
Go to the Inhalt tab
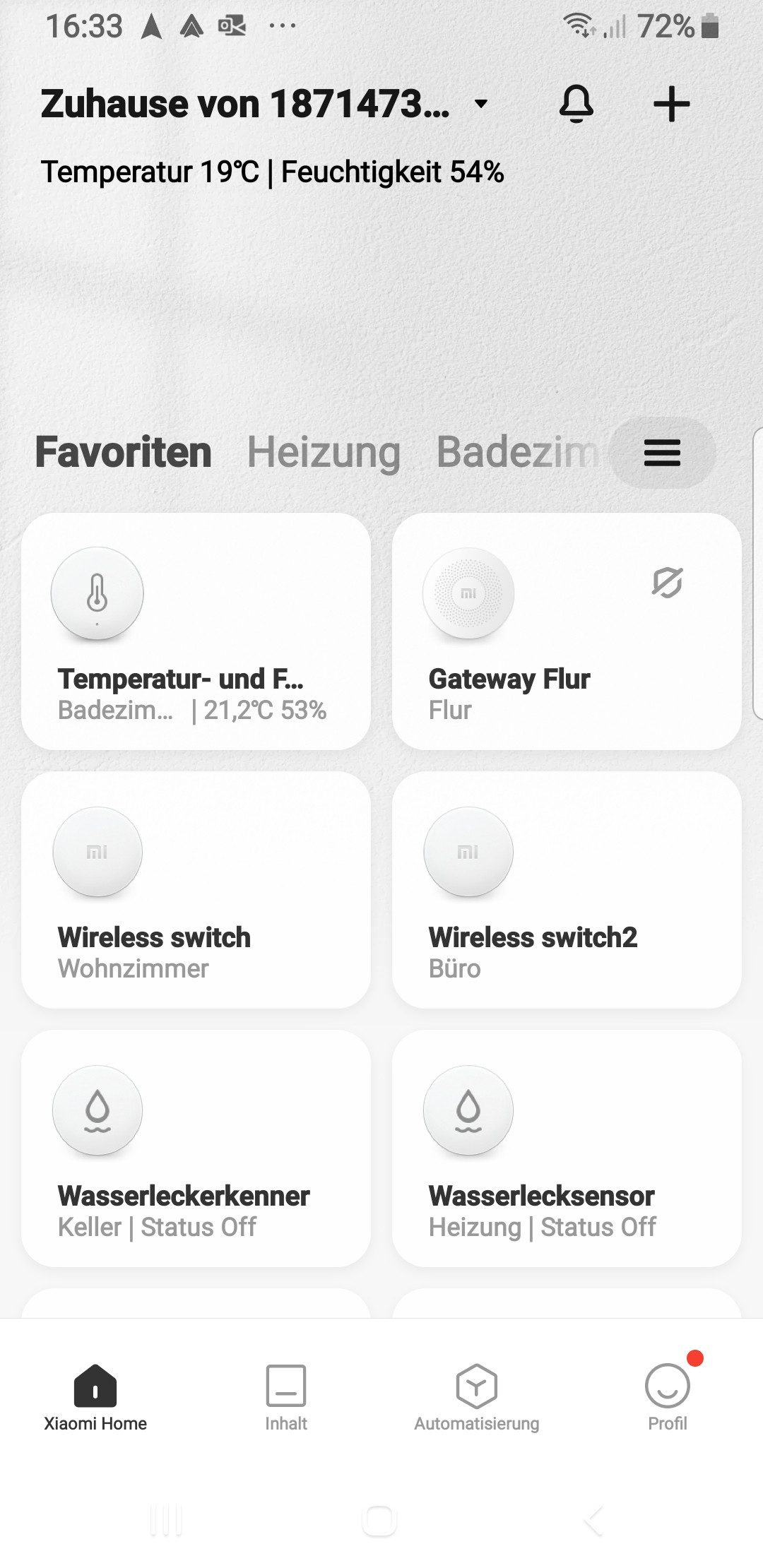tap(286, 1397)
